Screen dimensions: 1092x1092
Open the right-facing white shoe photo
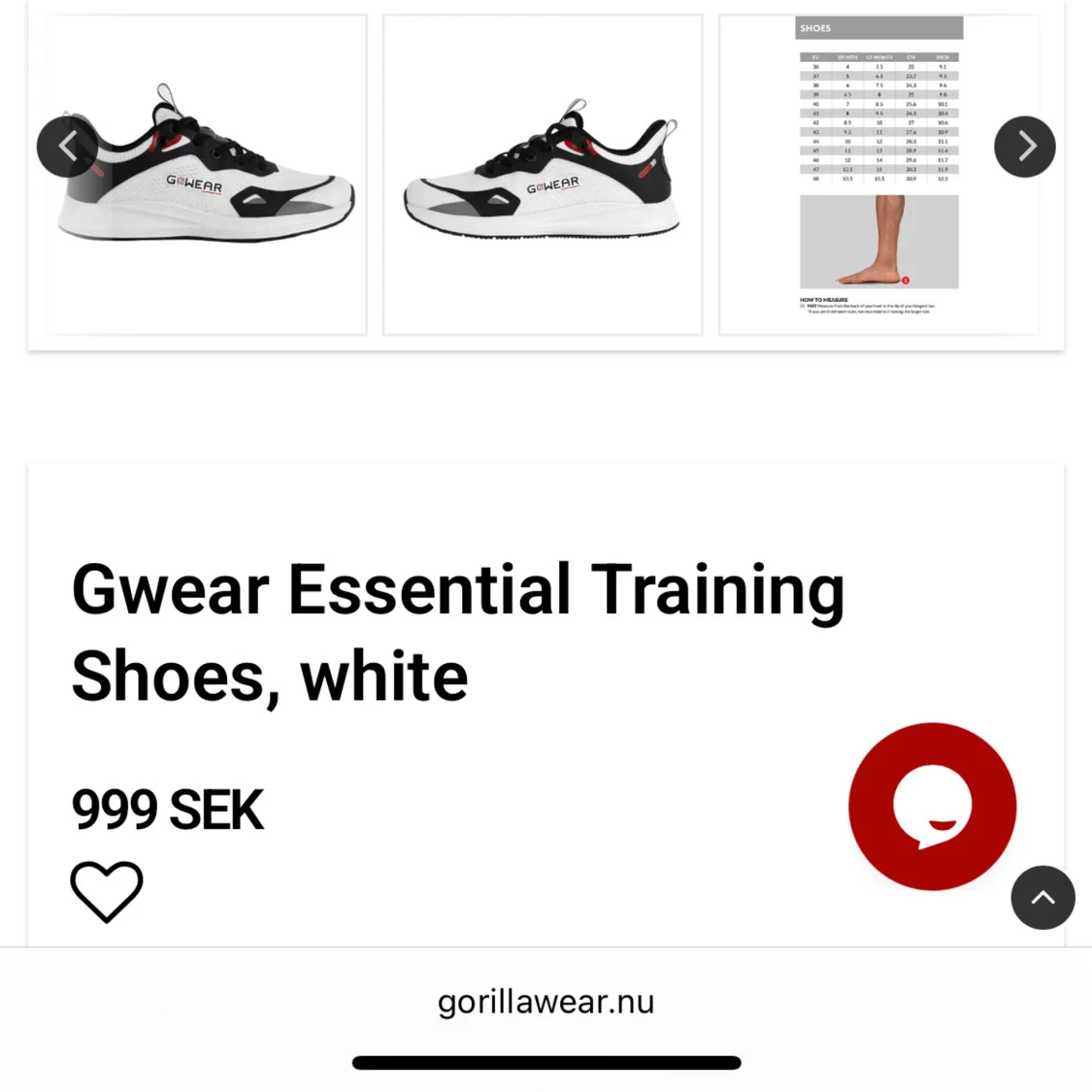(x=206, y=175)
